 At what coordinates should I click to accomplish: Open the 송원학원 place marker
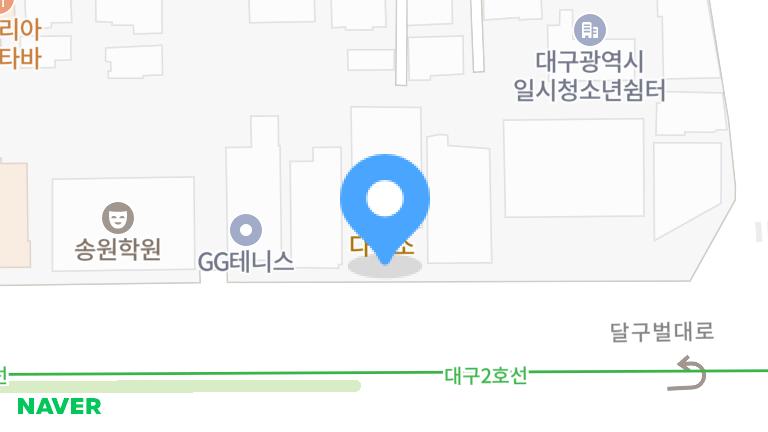pyautogui.click(x=118, y=216)
